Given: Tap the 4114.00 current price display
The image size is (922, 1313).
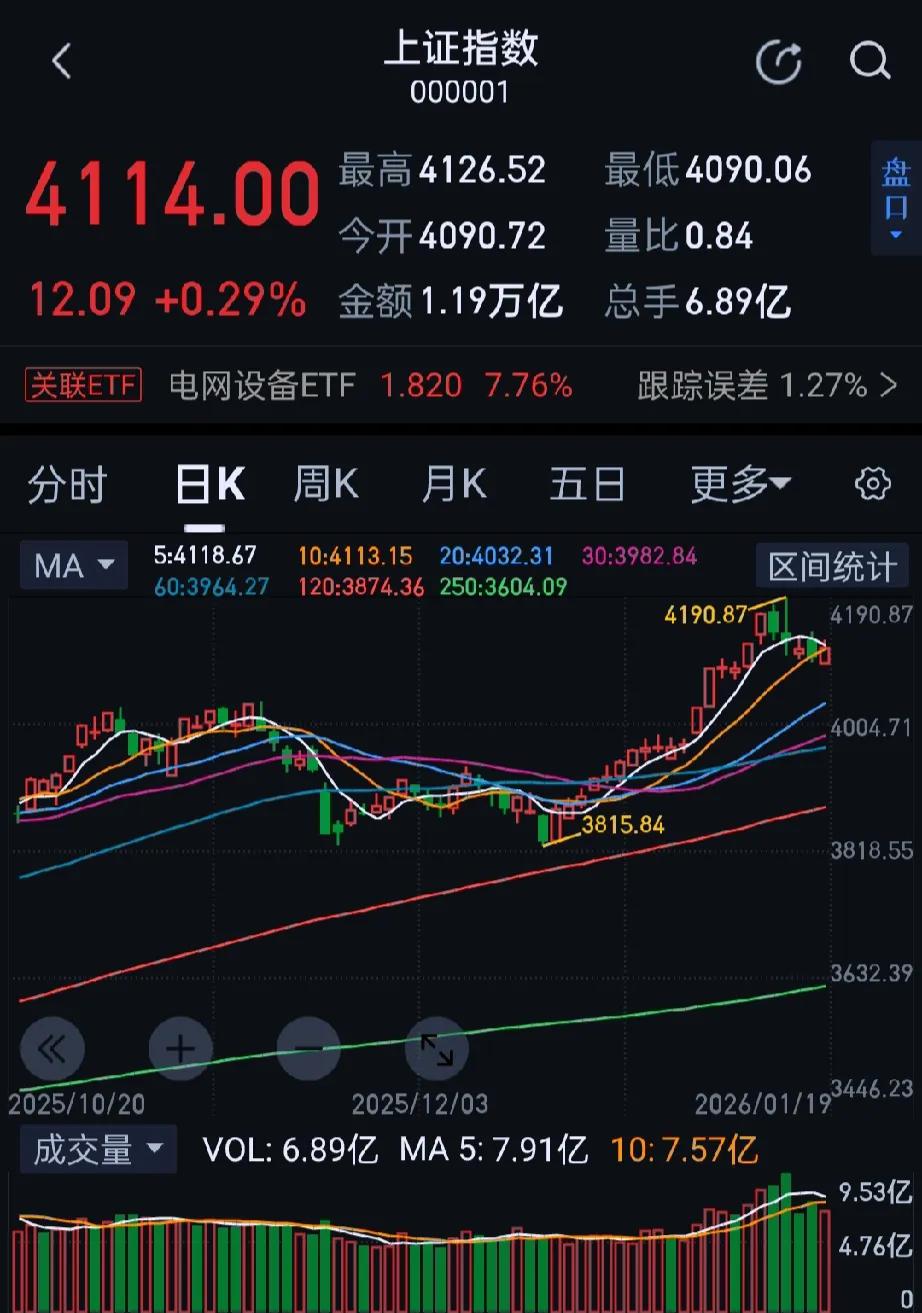Looking at the screenshot, I should click(170, 191).
